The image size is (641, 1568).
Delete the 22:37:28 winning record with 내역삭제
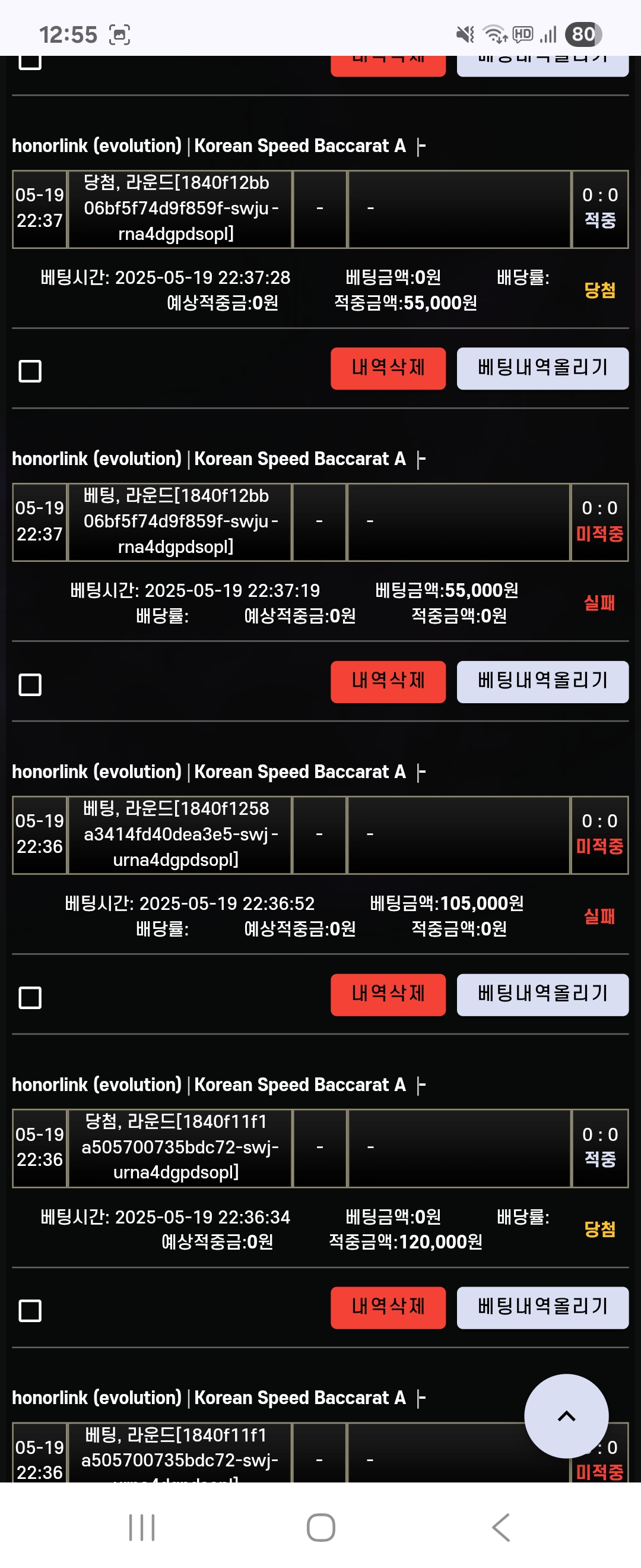point(388,368)
